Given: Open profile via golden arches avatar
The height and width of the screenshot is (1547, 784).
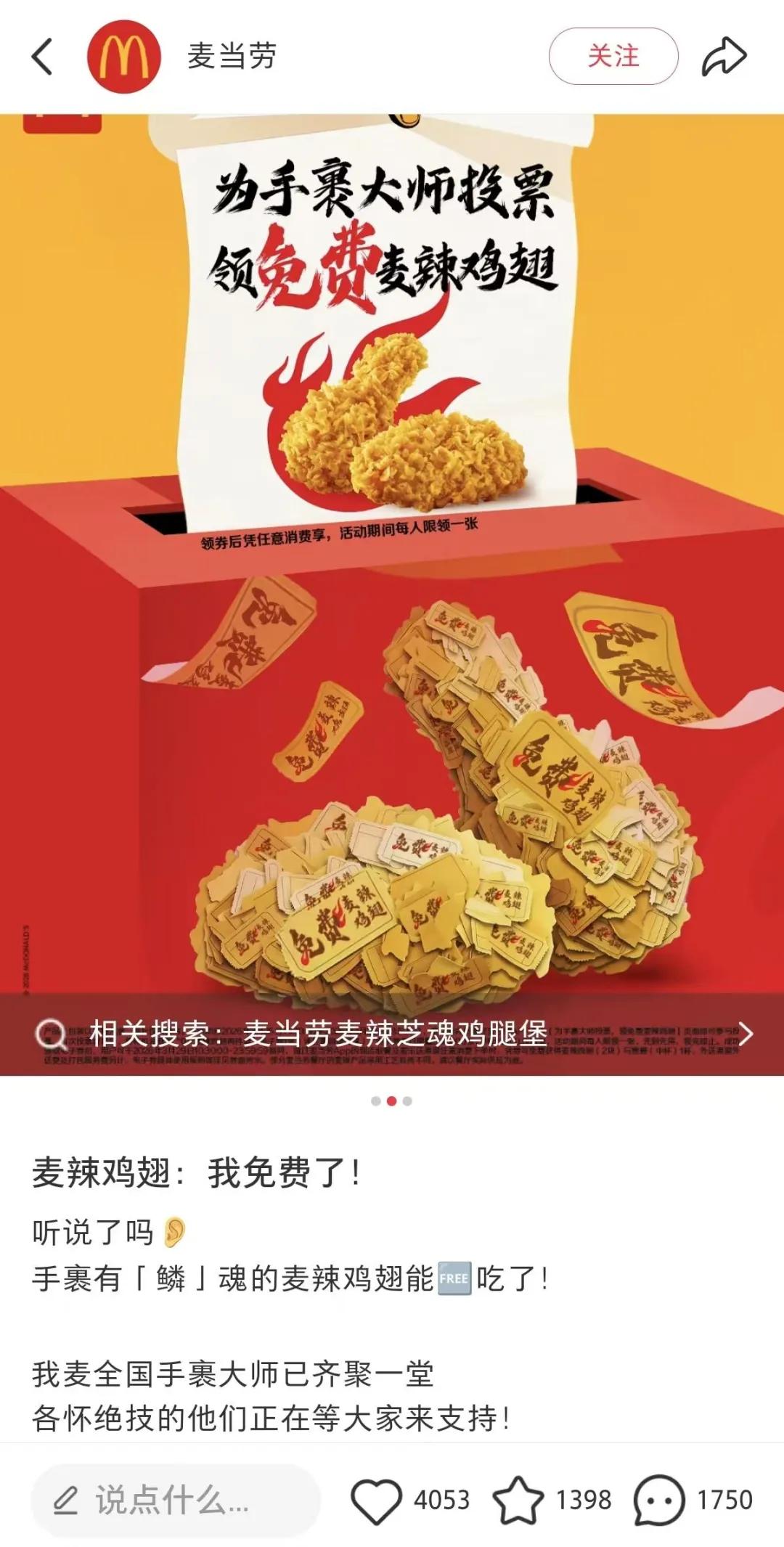Looking at the screenshot, I should (x=125, y=57).
